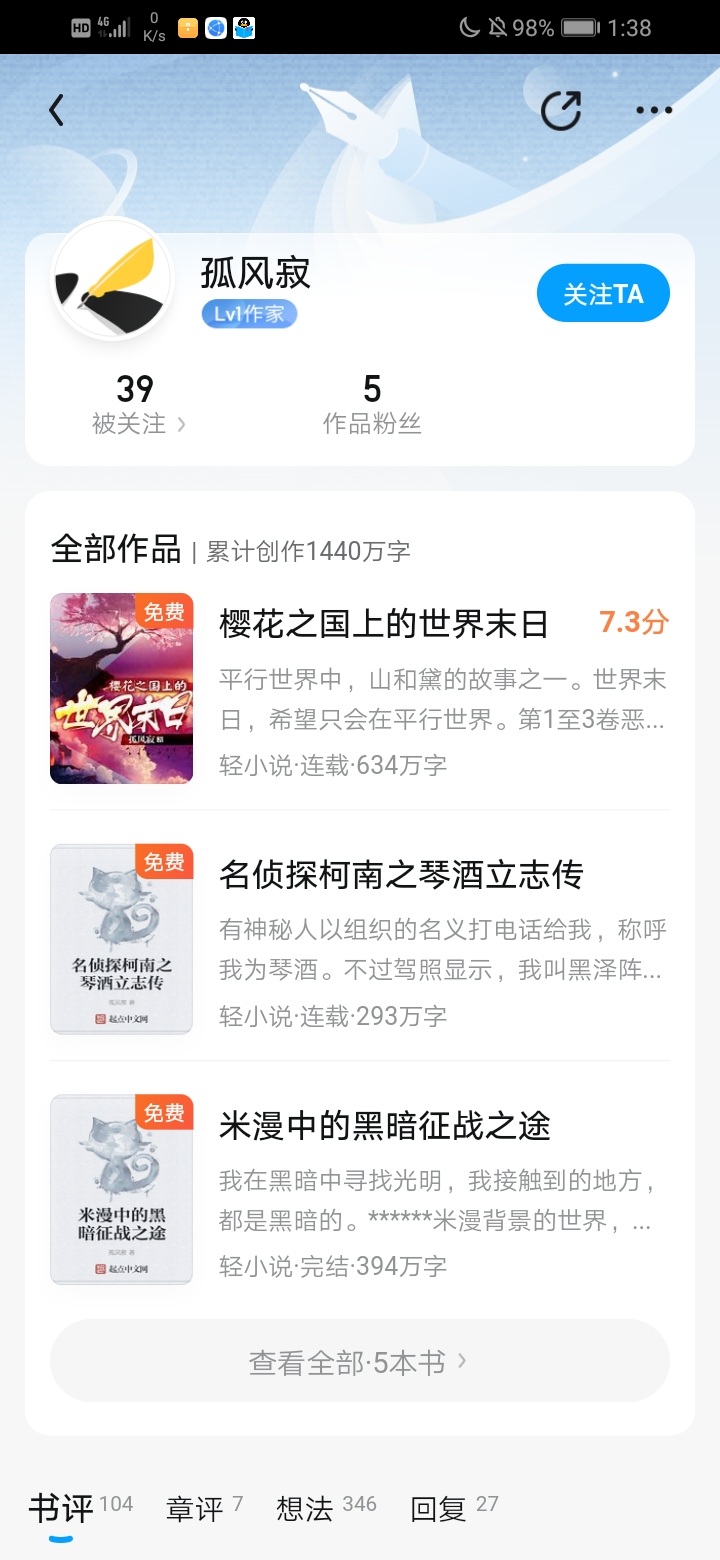Tap 查看全部·5本书 to see all books
Screen dimensions: 720x1560
click(x=359, y=1361)
